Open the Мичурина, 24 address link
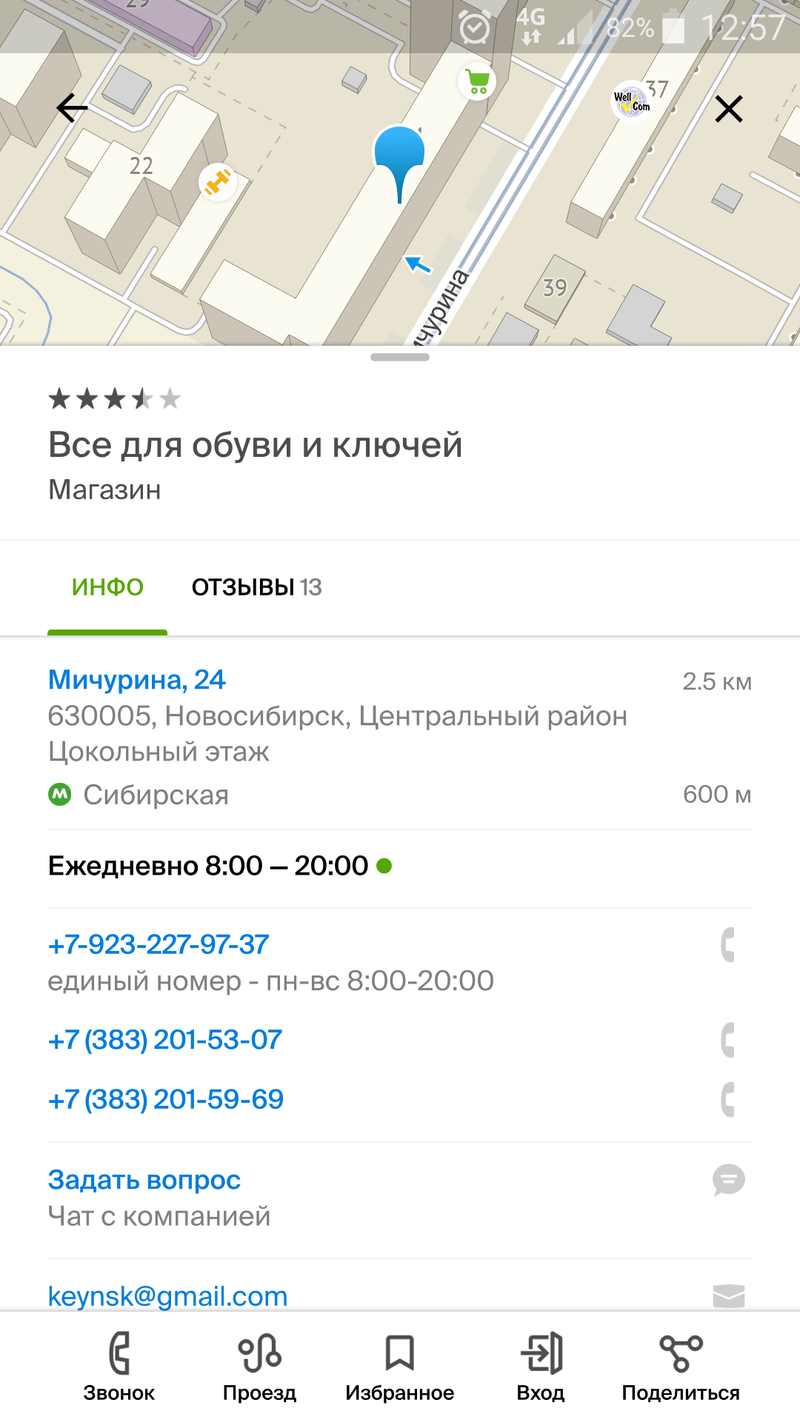Image resolution: width=800 pixels, height=1422 pixels. tap(137, 680)
